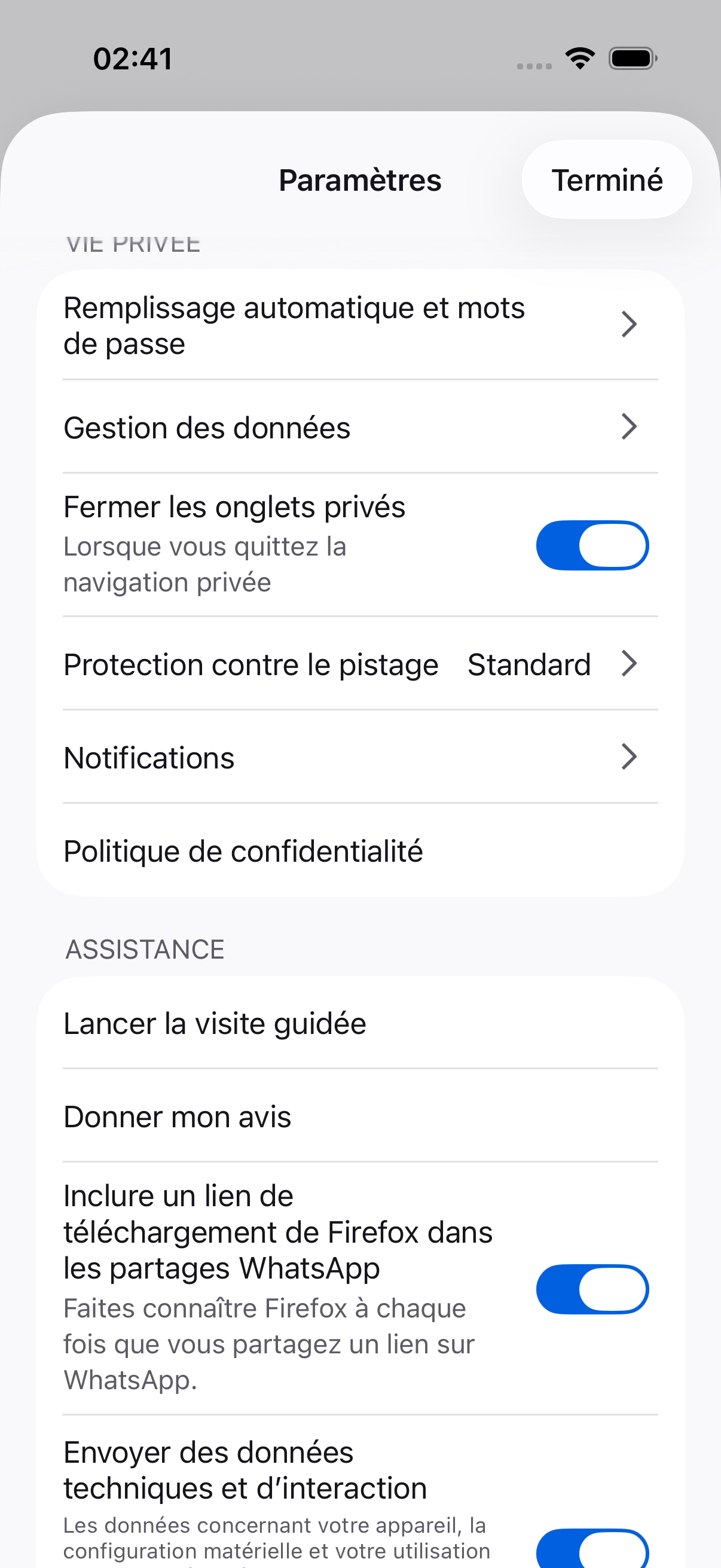This screenshot has width=721, height=1568.
Task: View Politique de confidentialité
Action: 360,850
